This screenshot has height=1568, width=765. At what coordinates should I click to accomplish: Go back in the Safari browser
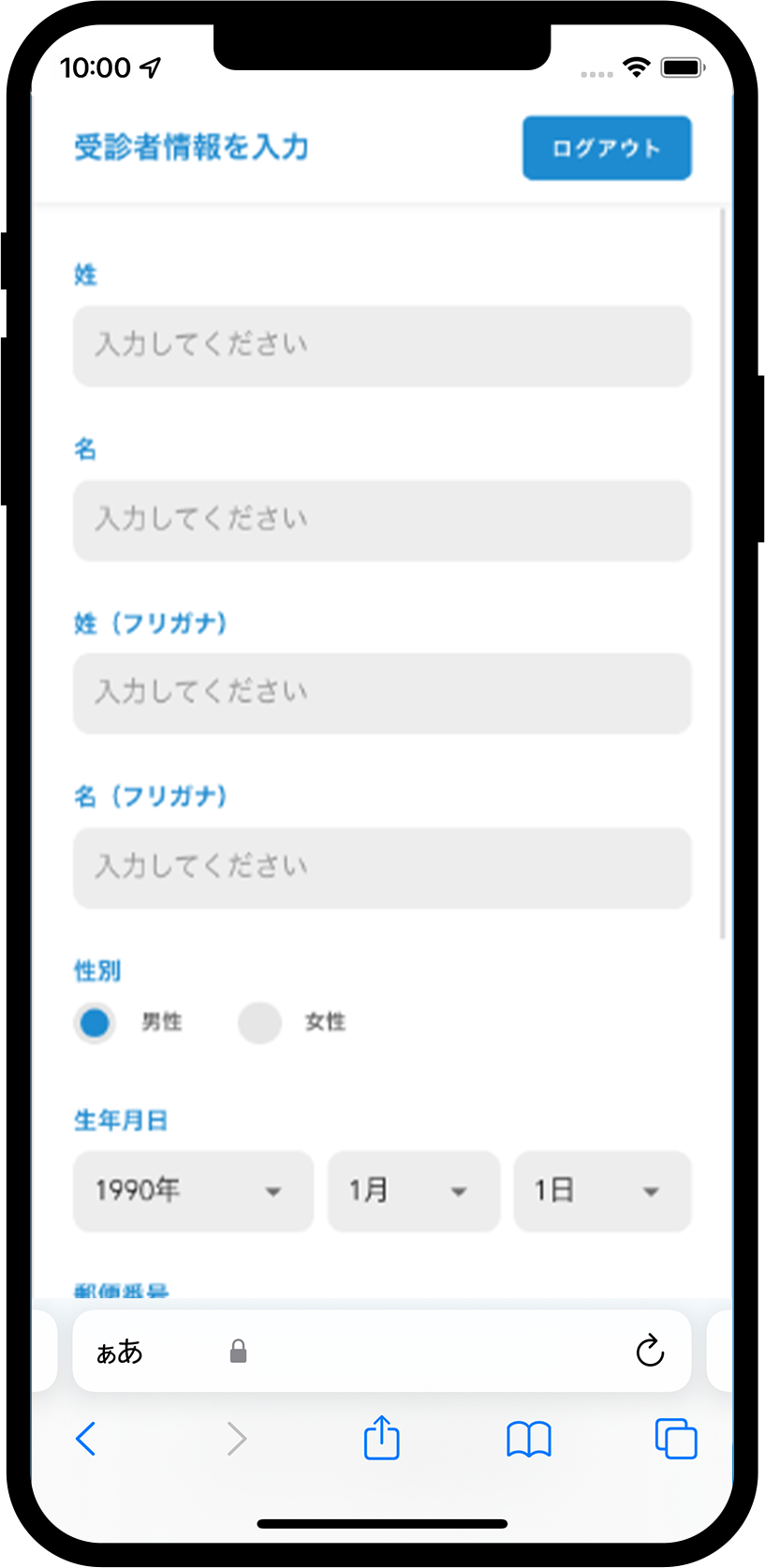85,1439
